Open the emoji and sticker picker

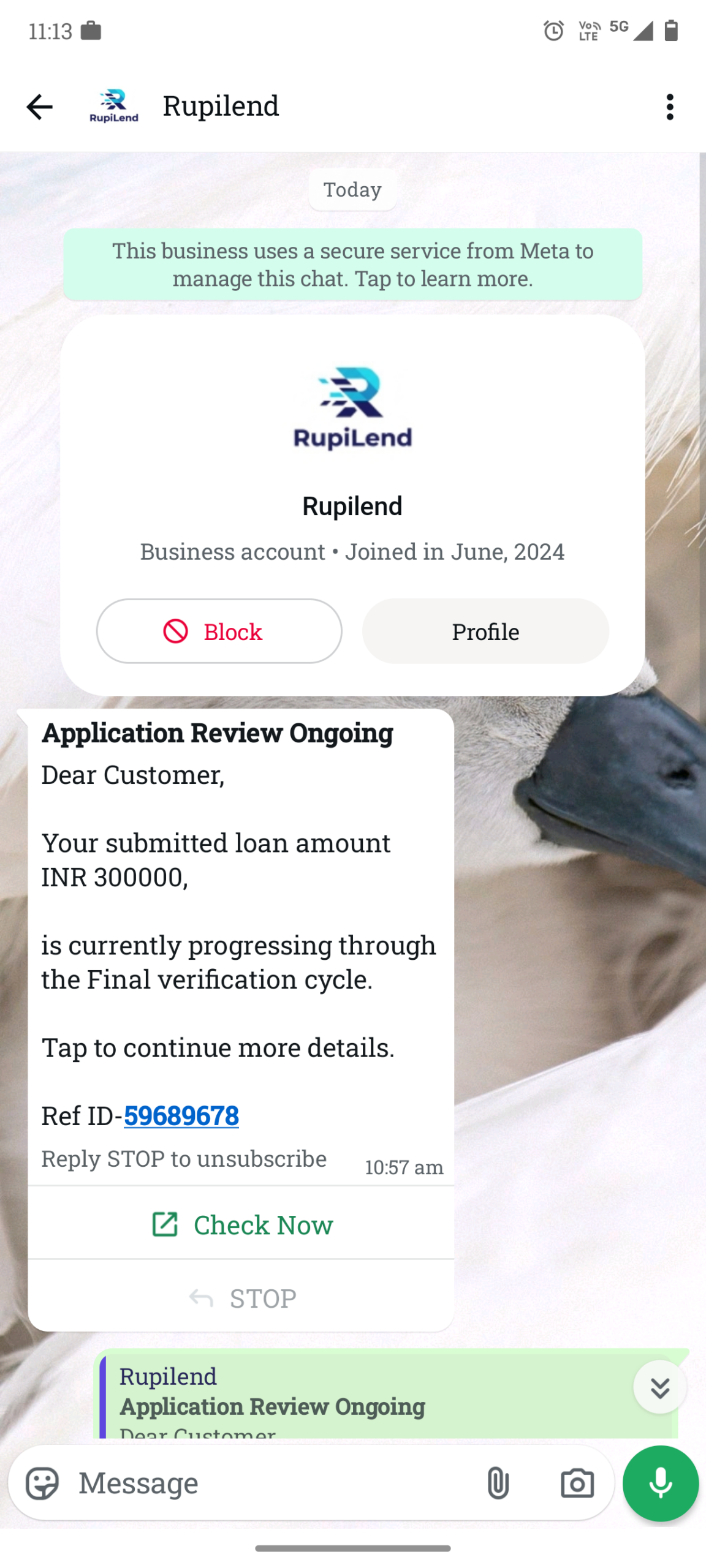pos(42,1483)
